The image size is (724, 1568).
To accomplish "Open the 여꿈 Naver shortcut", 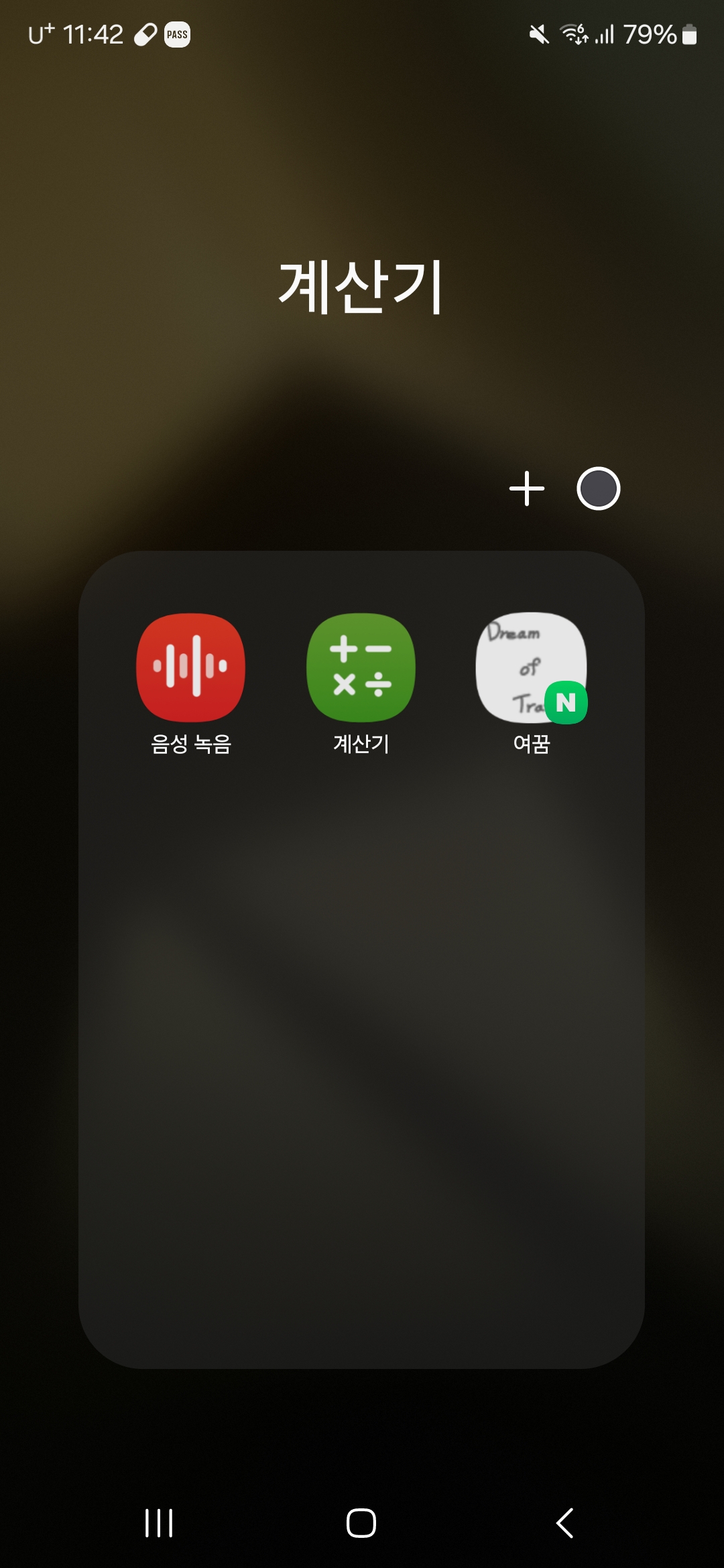I will pyautogui.click(x=531, y=667).
